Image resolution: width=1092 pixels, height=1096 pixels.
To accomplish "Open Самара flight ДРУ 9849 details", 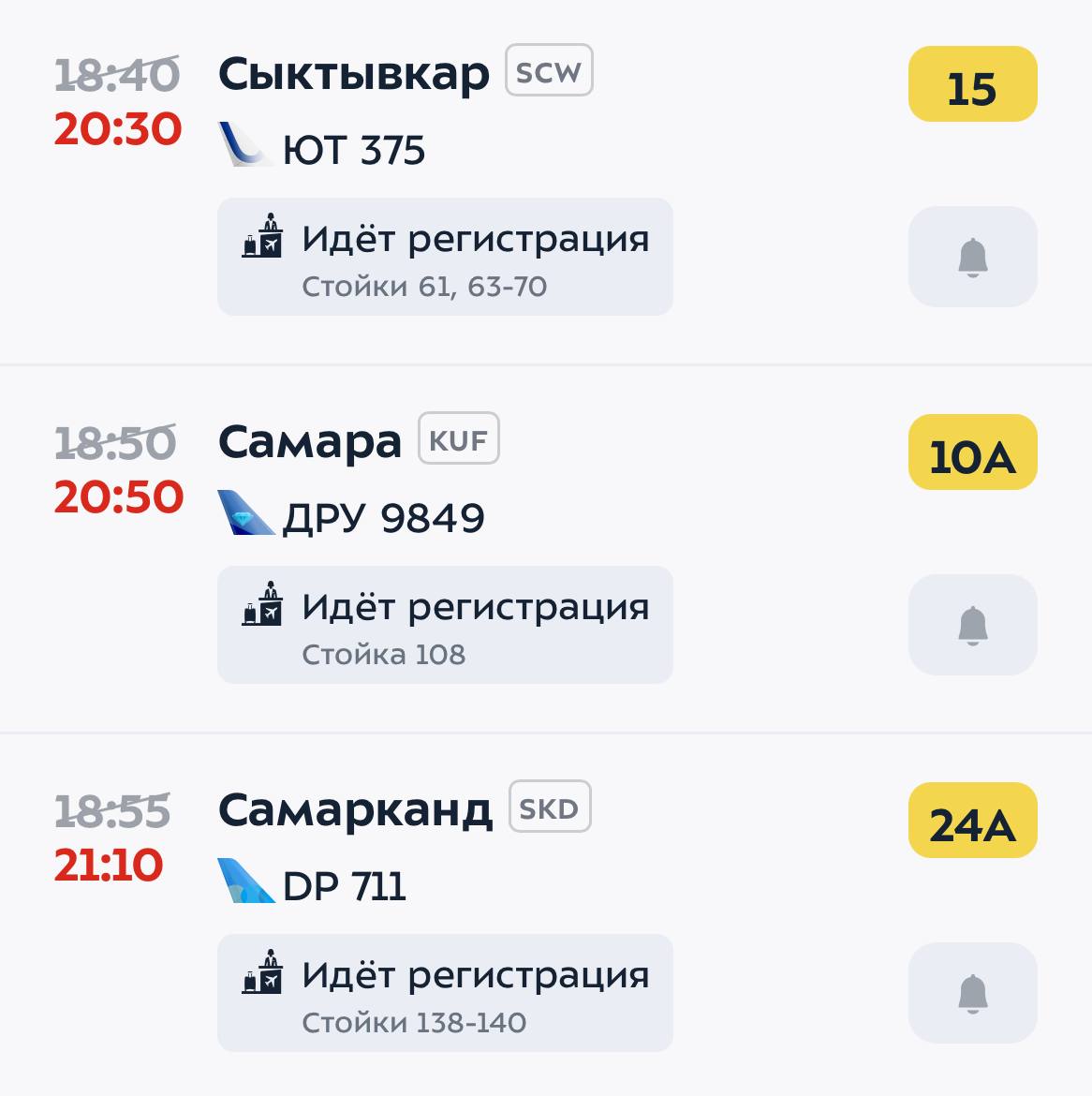I will coord(309,442).
